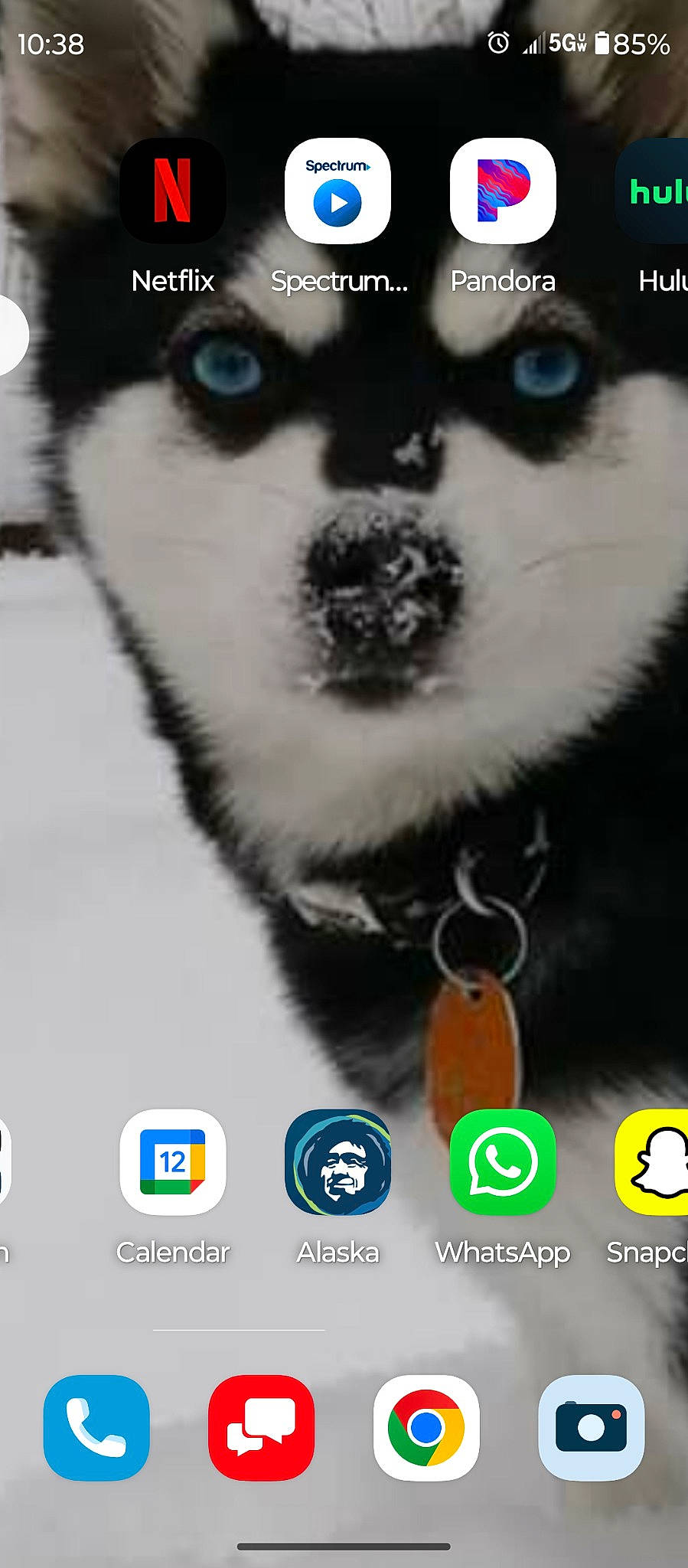
Task: Open Pandora music app
Action: [502, 192]
